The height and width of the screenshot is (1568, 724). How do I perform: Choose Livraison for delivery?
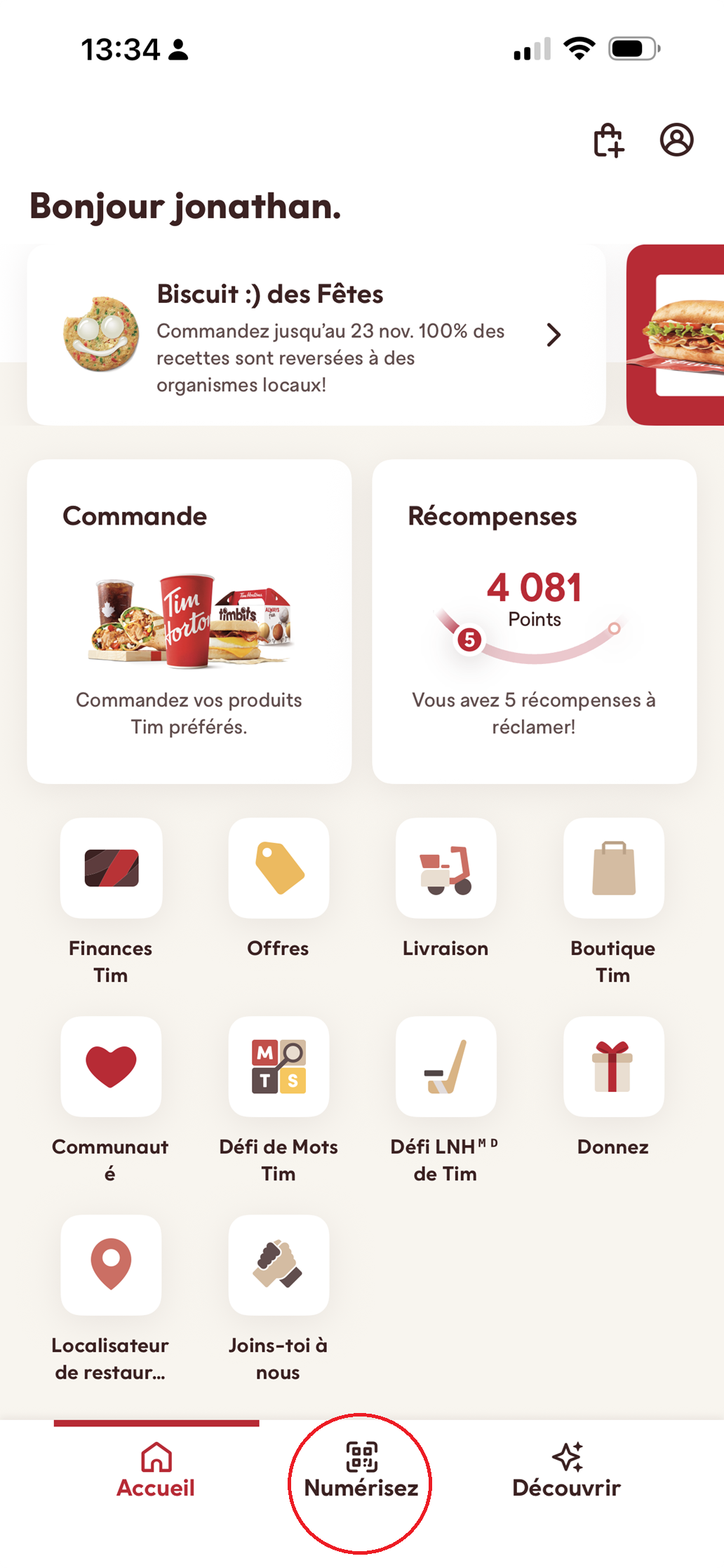coord(446,868)
